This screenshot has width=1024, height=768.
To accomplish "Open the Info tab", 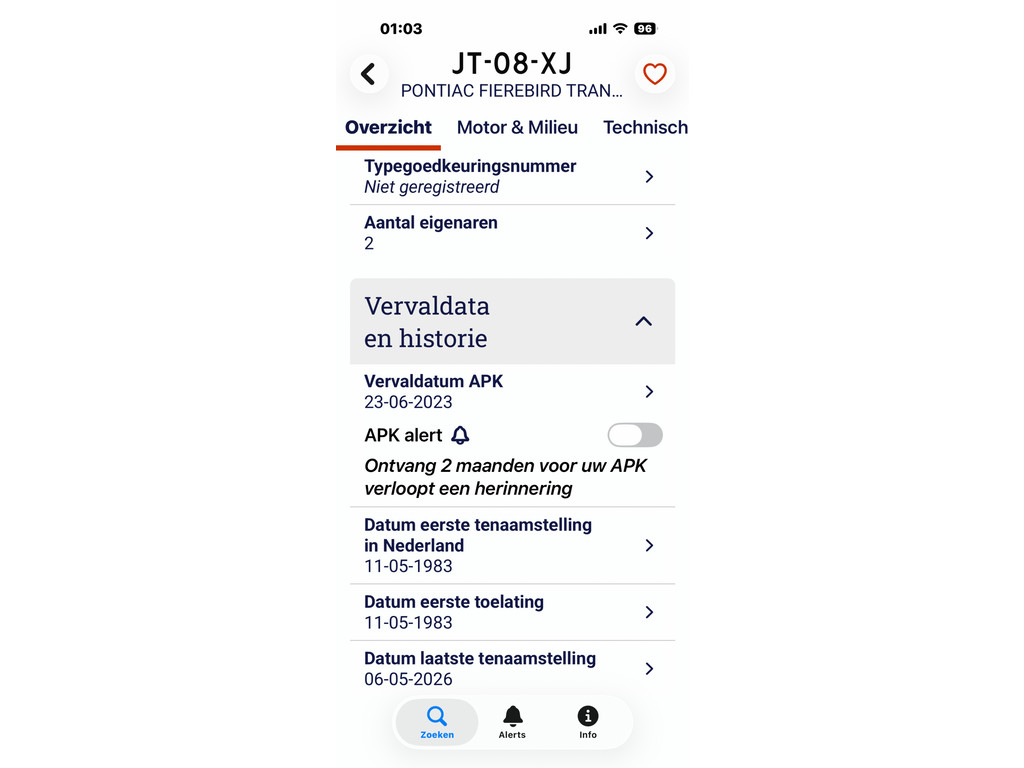I will tap(588, 722).
